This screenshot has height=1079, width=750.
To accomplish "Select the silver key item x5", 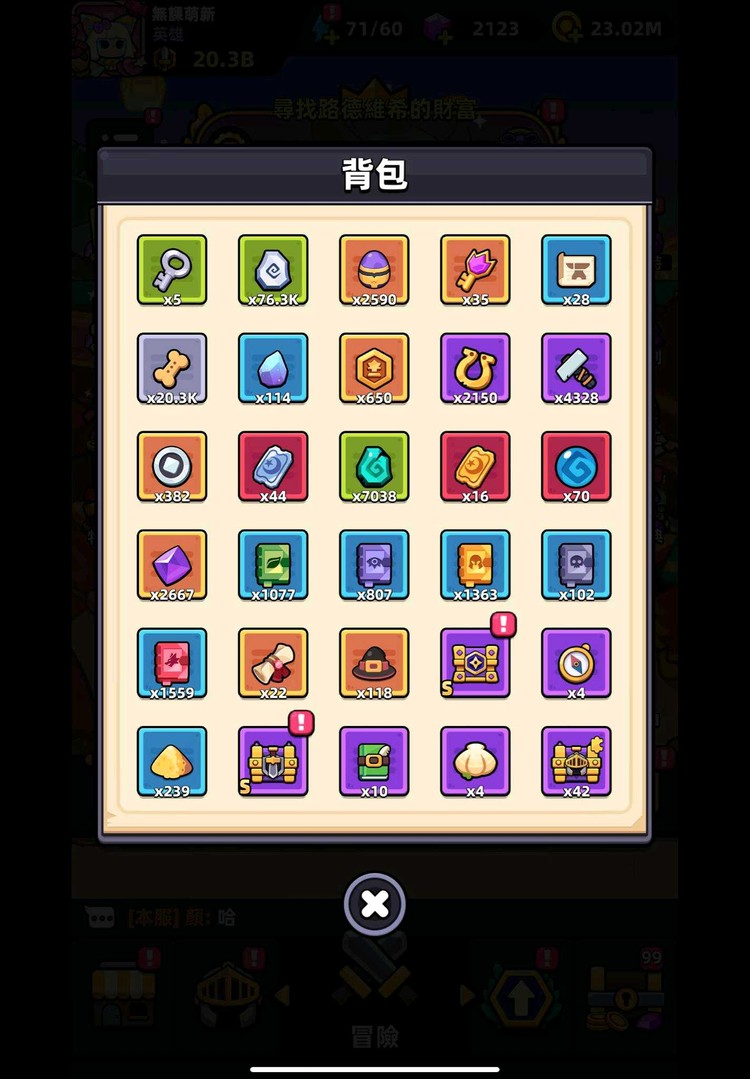I will click(x=172, y=268).
